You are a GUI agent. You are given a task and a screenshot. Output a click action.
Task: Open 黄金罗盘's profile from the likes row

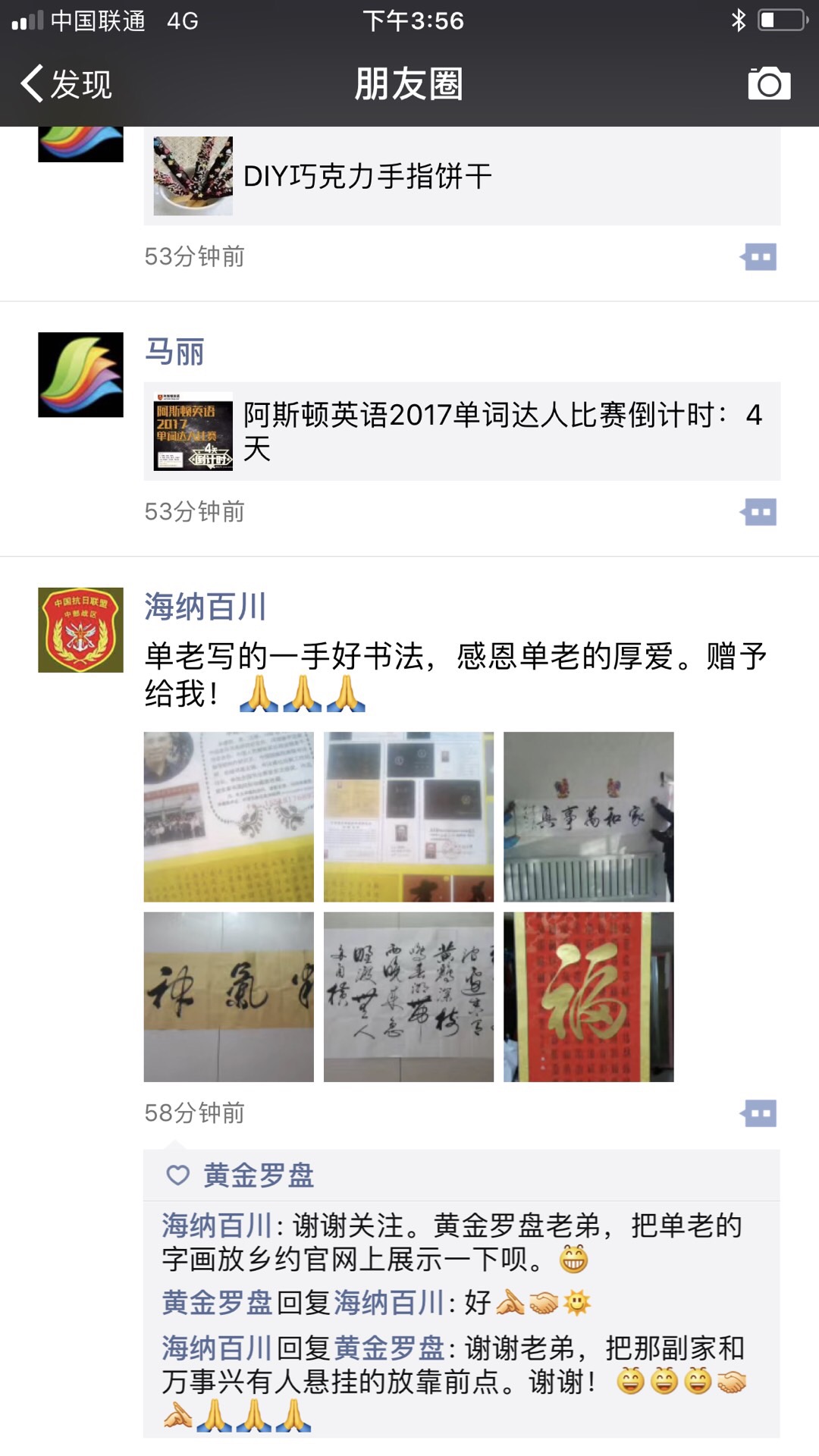[x=259, y=1175]
